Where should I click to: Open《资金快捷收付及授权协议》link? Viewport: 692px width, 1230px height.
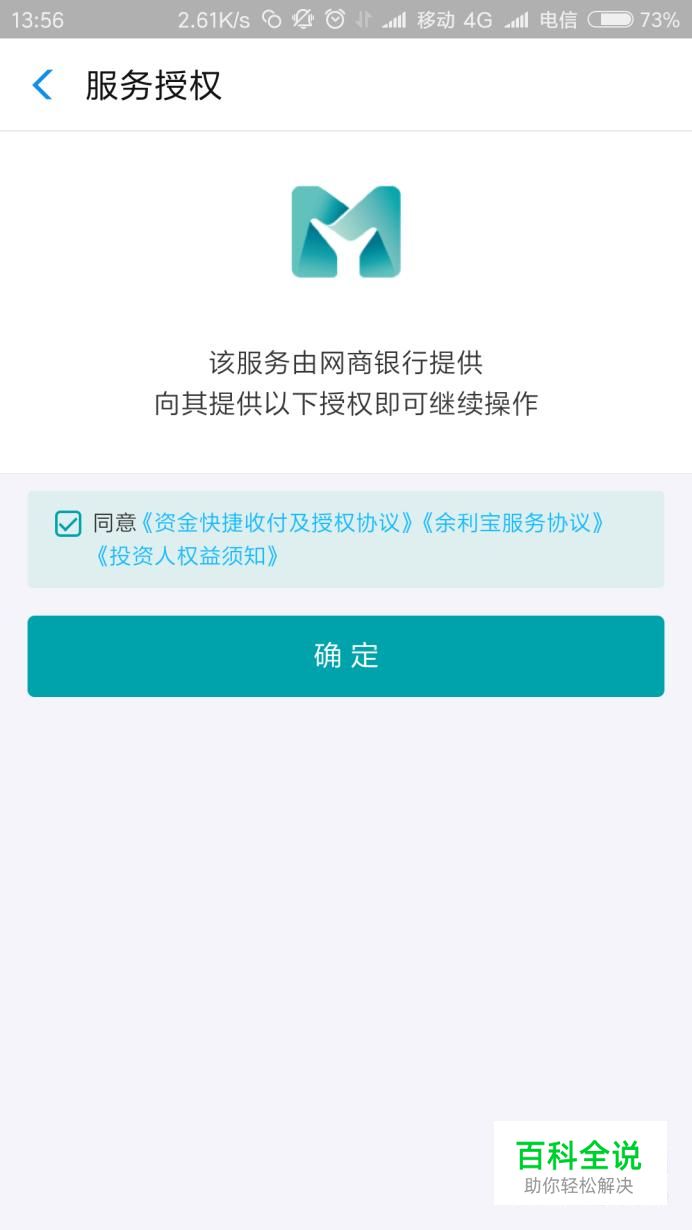click(275, 523)
